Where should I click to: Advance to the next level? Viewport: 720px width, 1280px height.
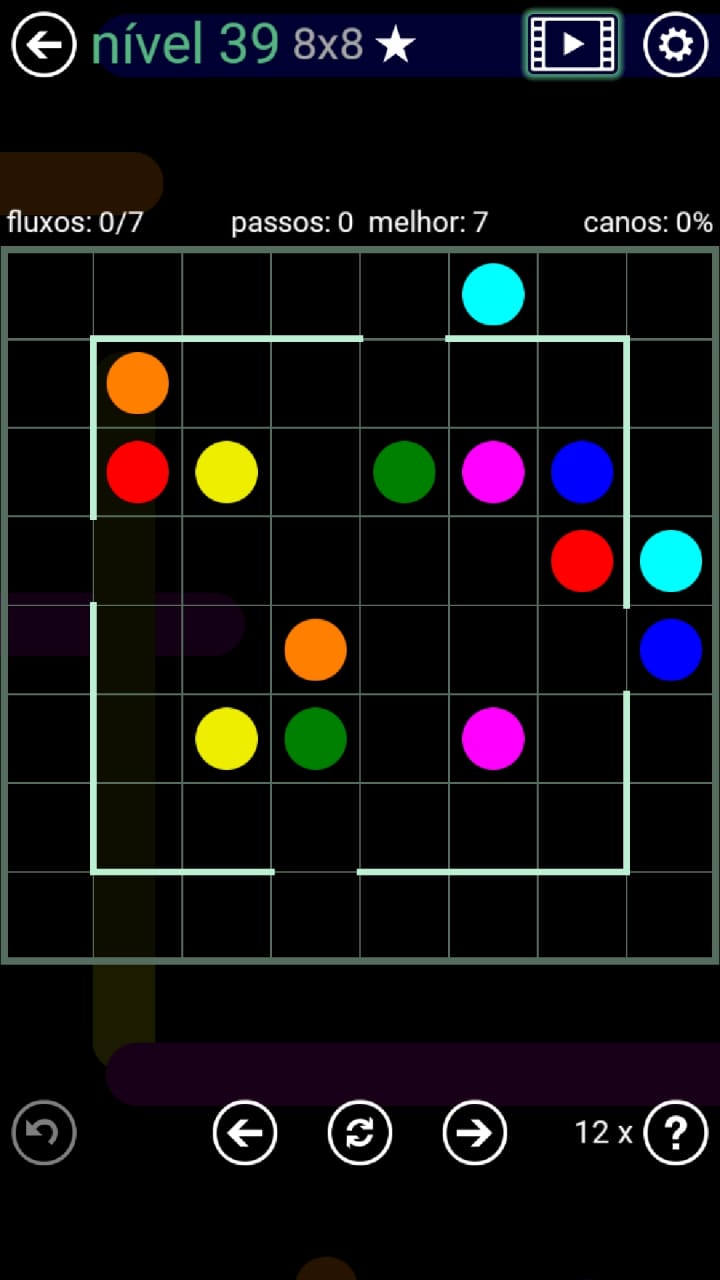[475, 1133]
